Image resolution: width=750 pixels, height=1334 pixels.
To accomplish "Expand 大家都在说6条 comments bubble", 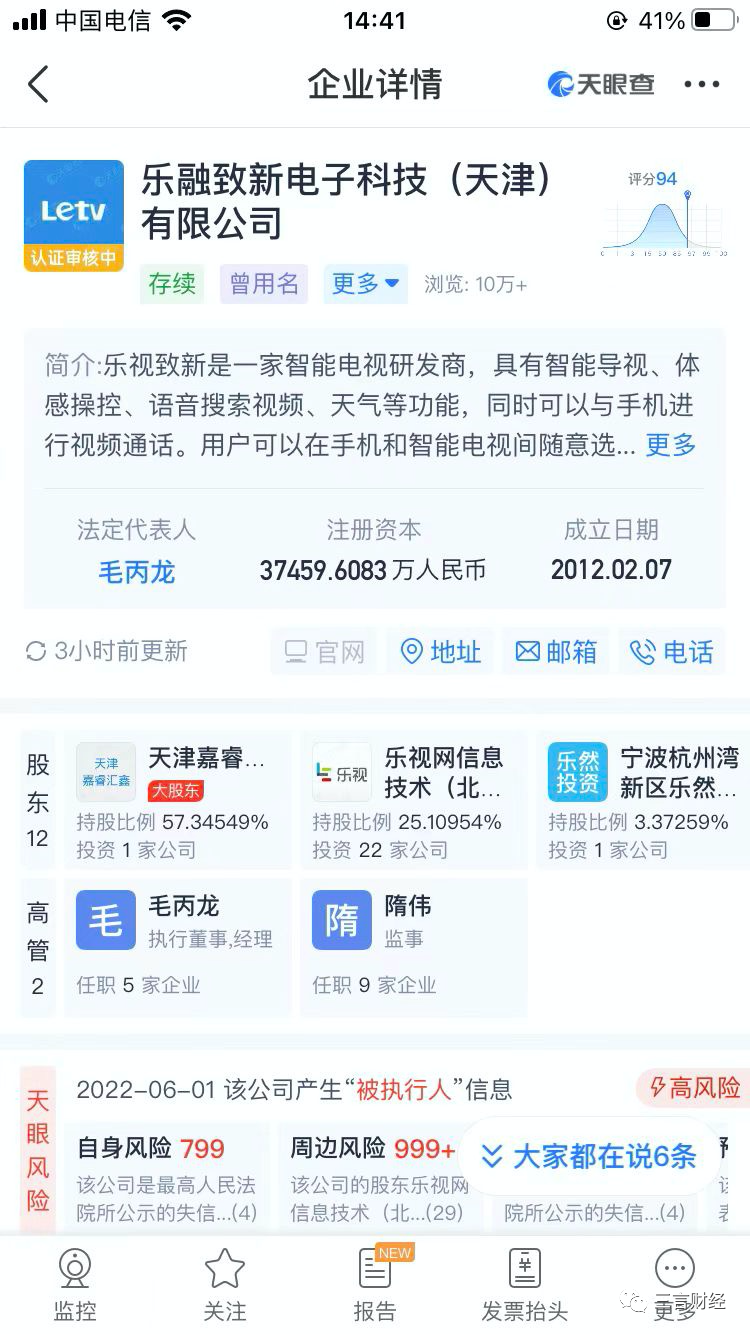I will (590, 1157).
